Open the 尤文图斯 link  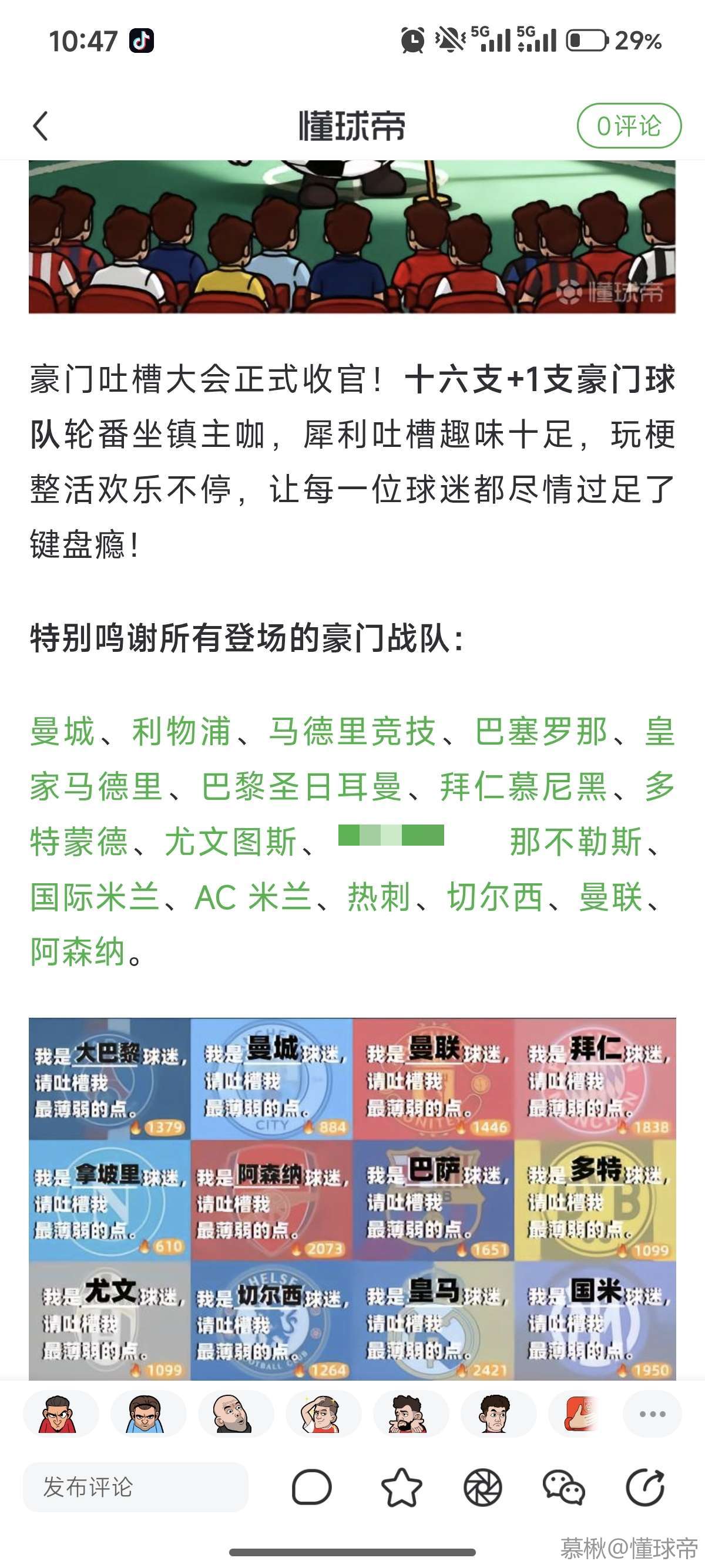tap(231, 842)
